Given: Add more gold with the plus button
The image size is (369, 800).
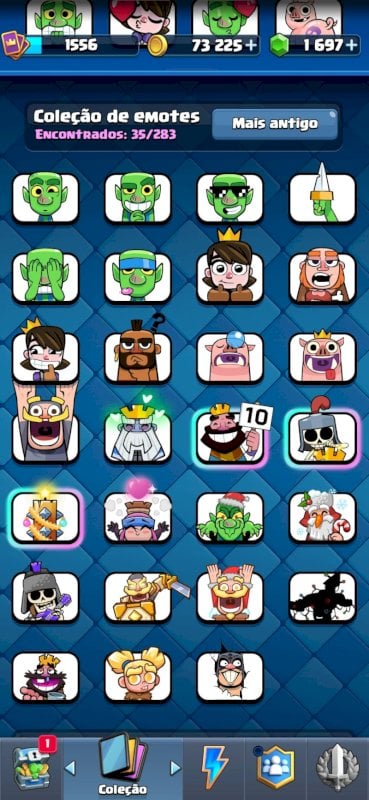Looking at the screenshot, I should [x=251, y=45].
